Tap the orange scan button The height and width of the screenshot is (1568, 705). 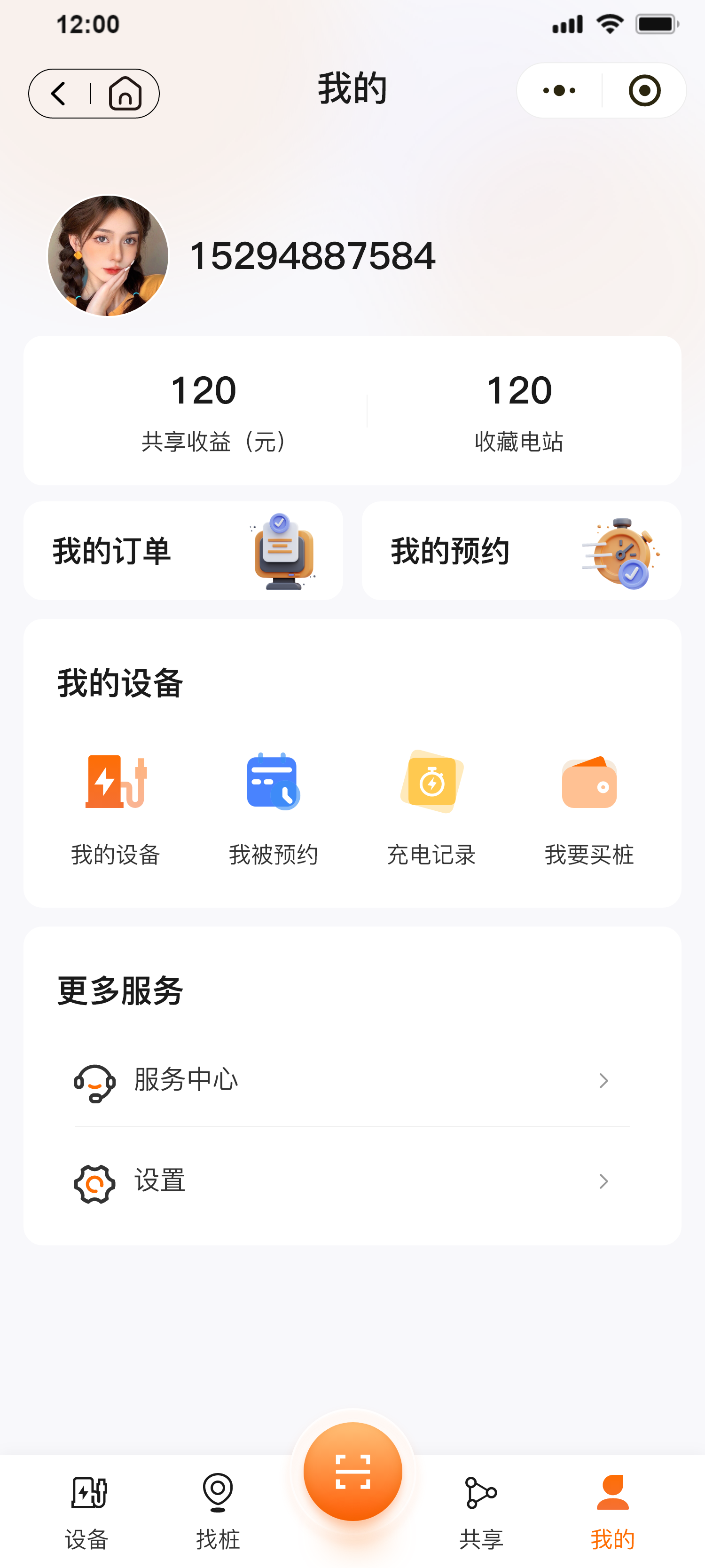pos(353,1471)
